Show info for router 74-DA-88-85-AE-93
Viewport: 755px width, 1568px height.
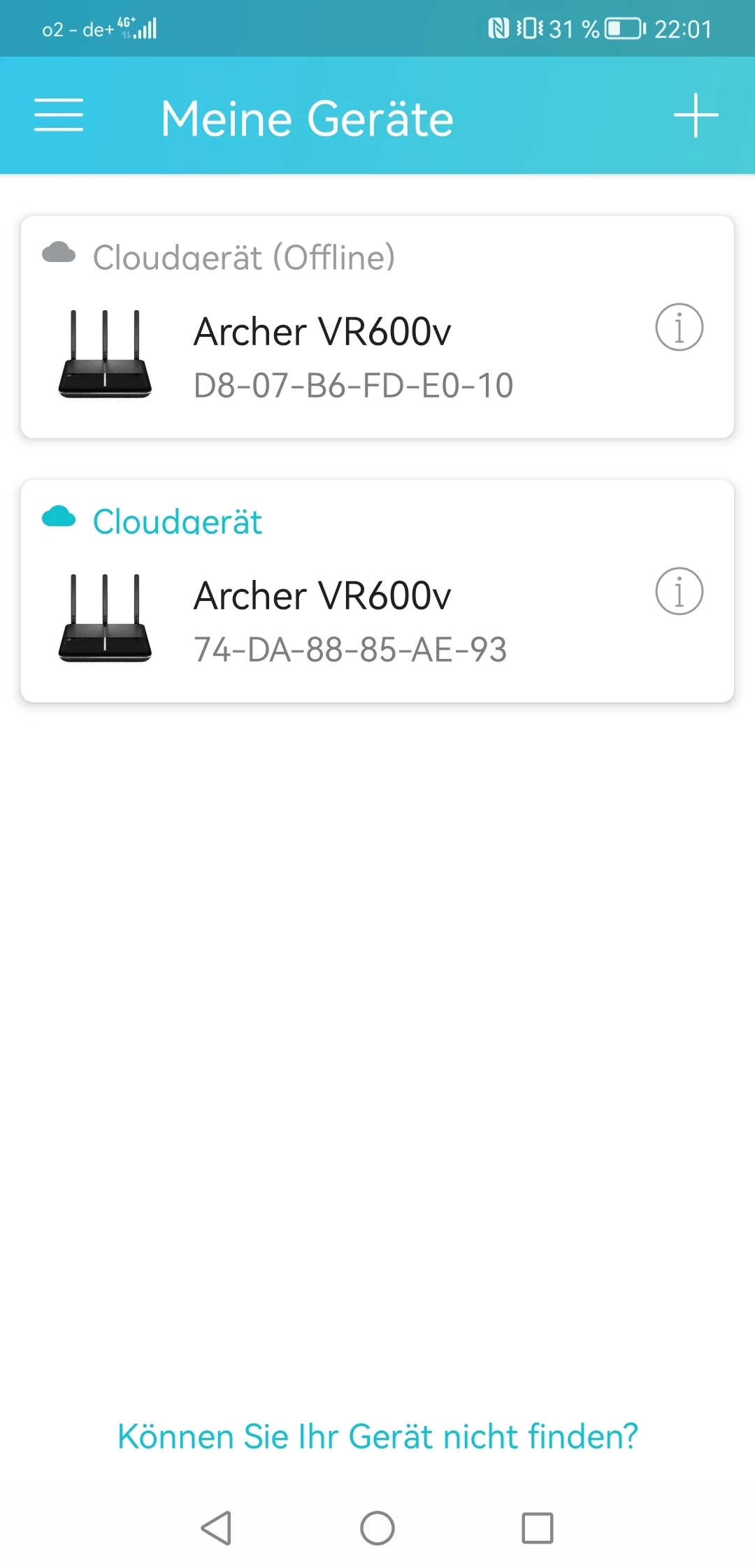[x=679, y=591]
